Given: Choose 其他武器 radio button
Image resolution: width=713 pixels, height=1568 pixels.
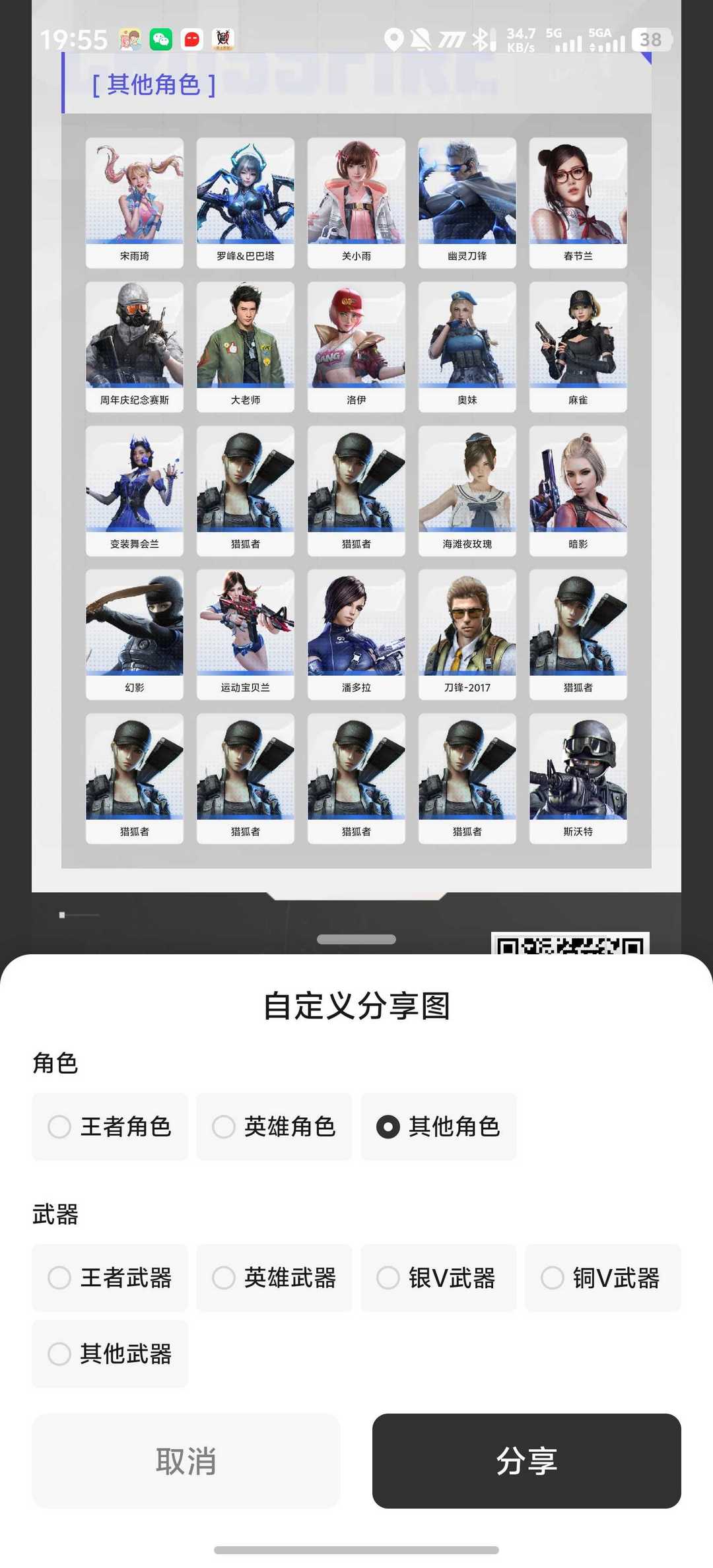Looking at the screenshot, I should pyautogui.click(x=110, y=1354).
